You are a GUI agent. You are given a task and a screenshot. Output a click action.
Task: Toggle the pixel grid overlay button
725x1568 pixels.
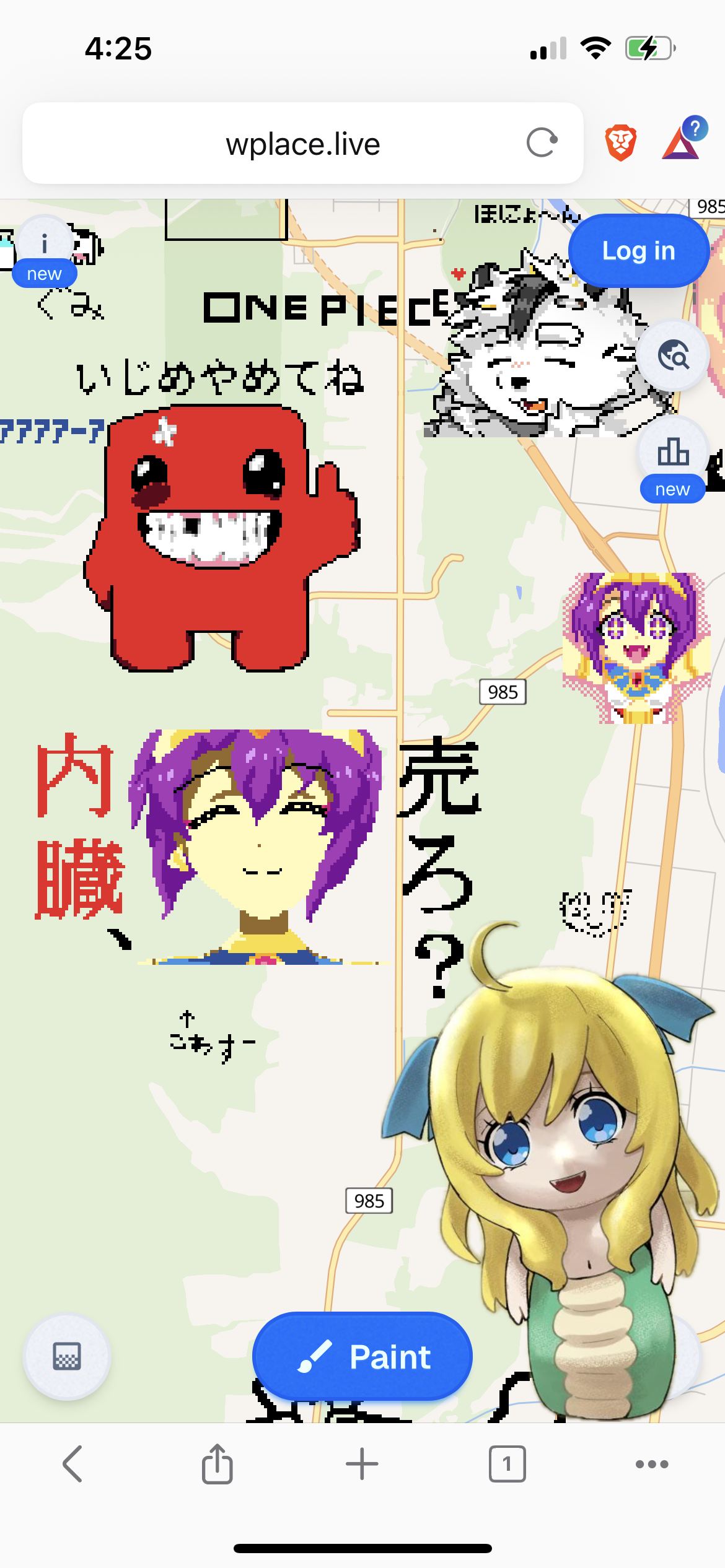[x=67, y=1356]
